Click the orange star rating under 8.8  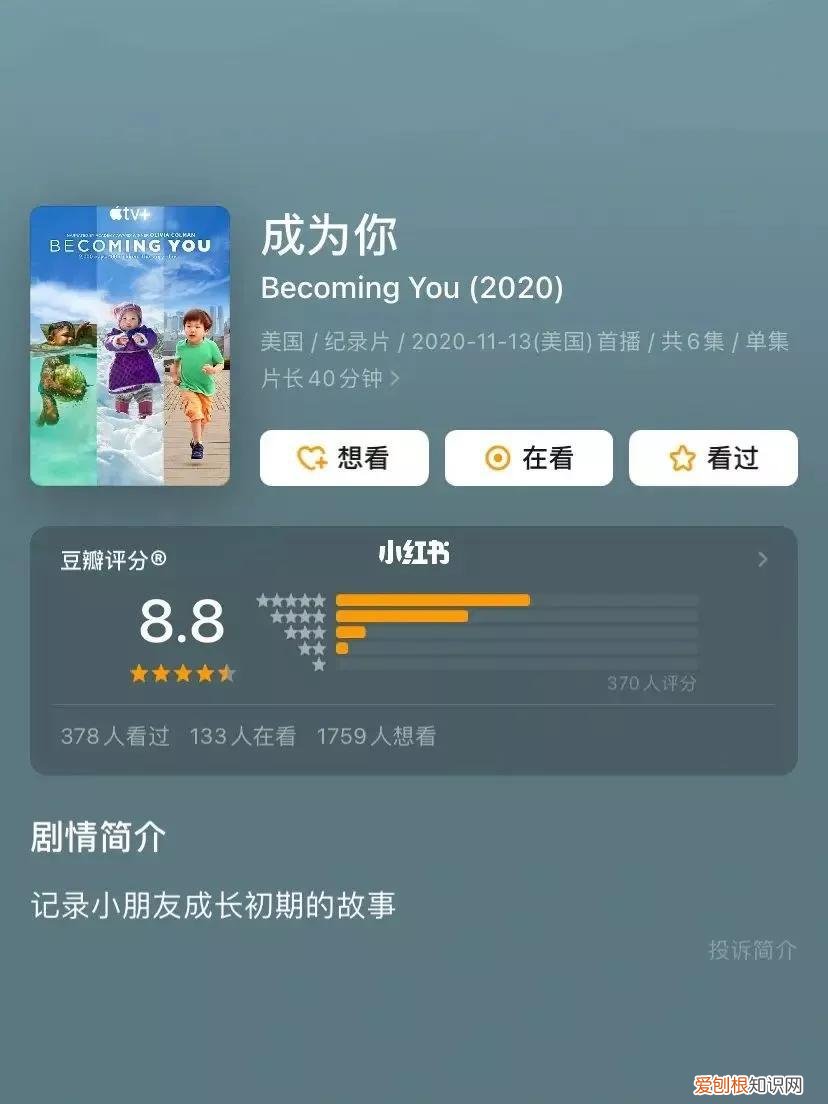(x=183, y=674)
